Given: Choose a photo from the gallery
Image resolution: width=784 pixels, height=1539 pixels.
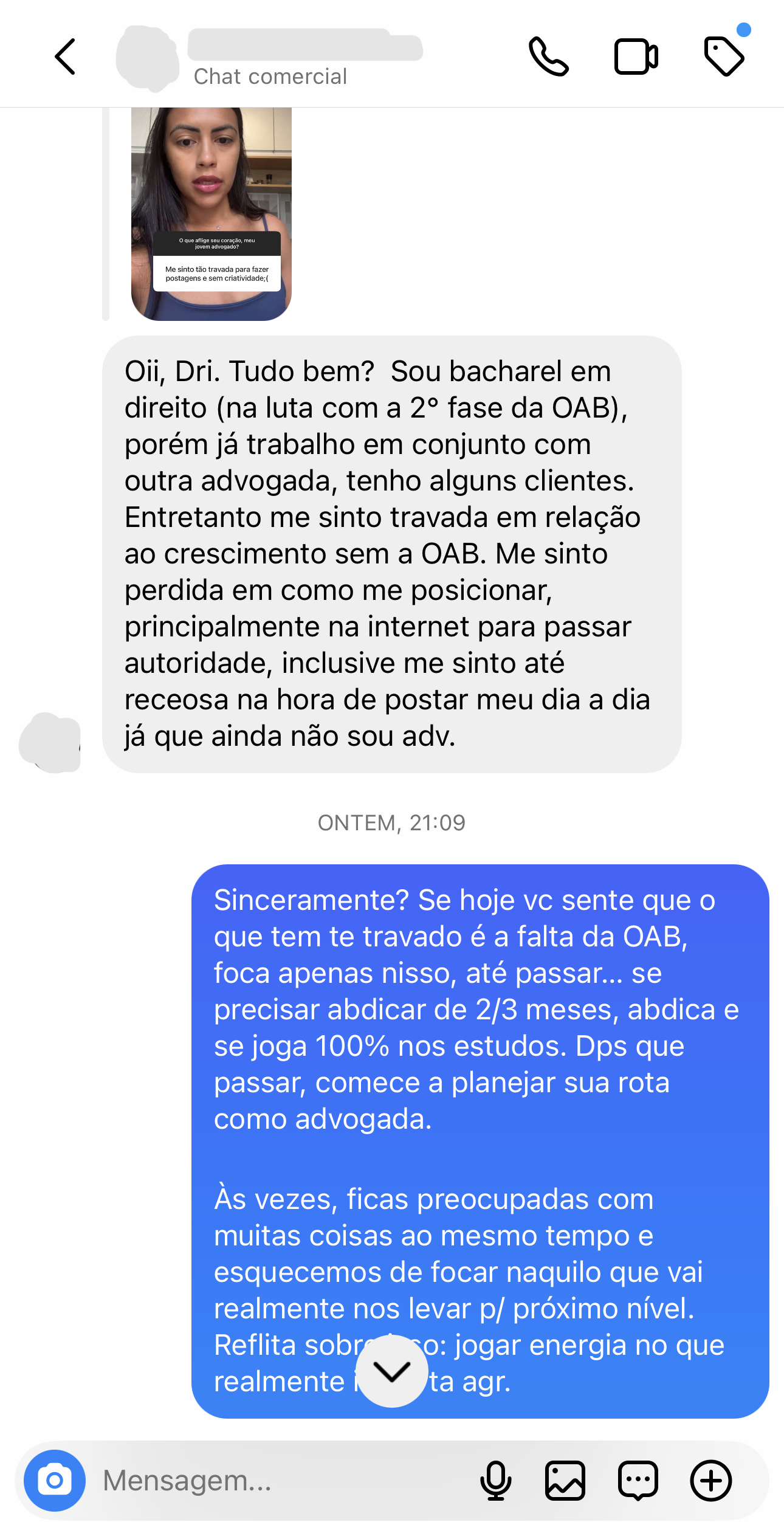Looking at the screenshot, I should [x=565, y=1481].
